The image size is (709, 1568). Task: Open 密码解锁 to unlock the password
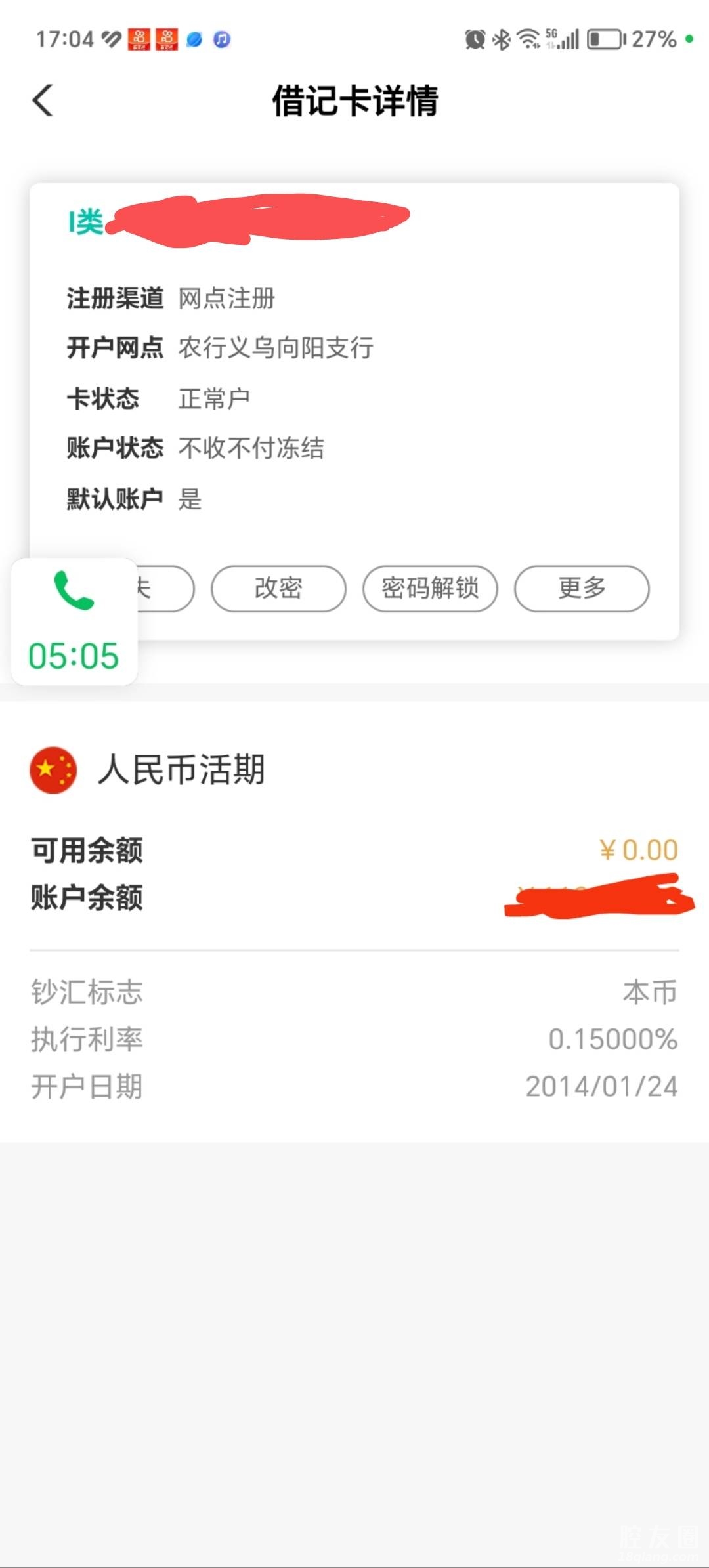(430, 589)
